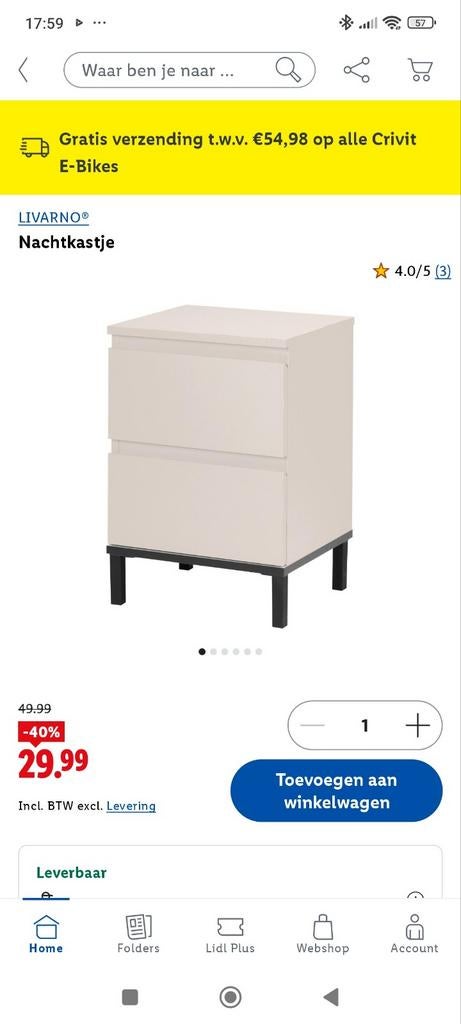Open the LIVARNO brand link
This screenshot has height=1024, width=461.
click(x=54, y=217)
